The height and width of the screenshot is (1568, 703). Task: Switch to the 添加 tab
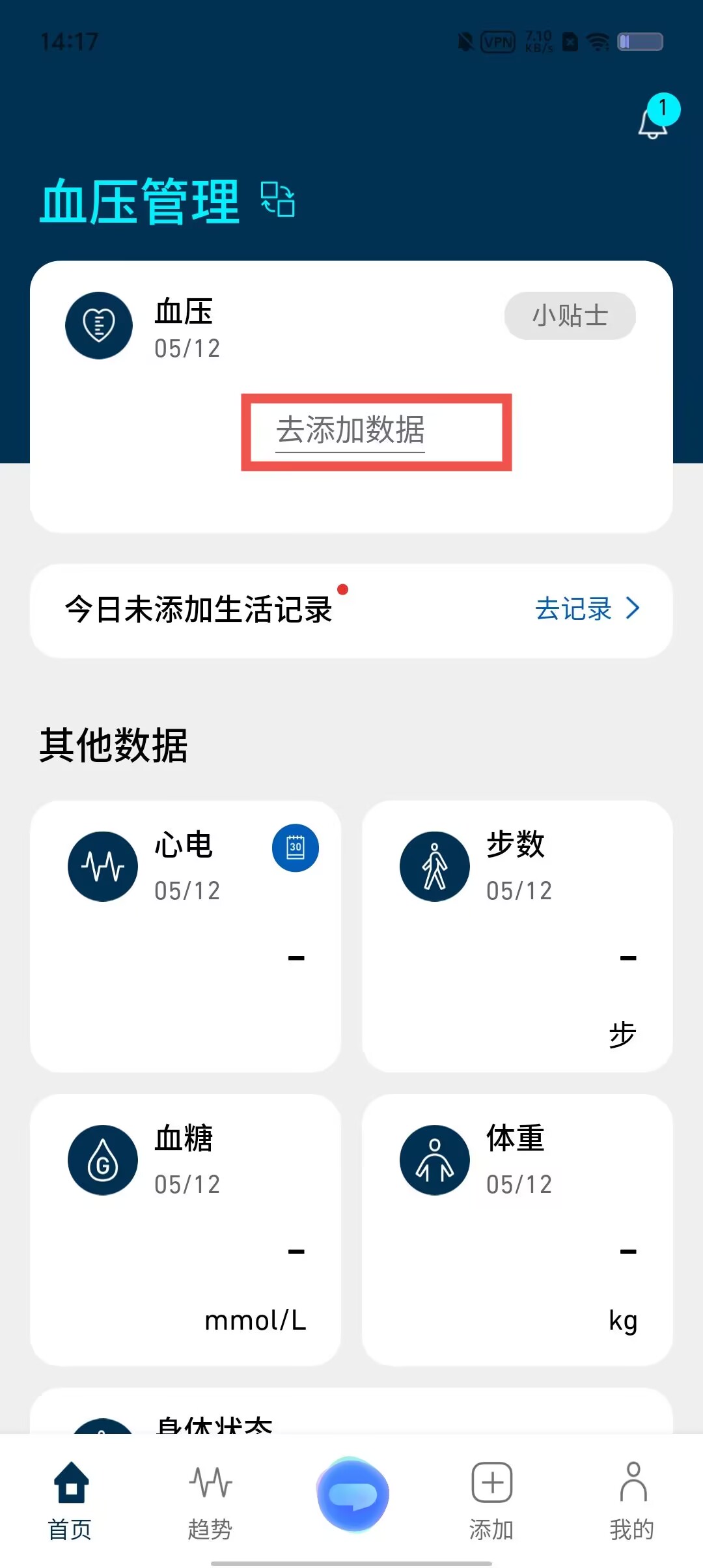pyautogui.click(x=491, y=1500)
